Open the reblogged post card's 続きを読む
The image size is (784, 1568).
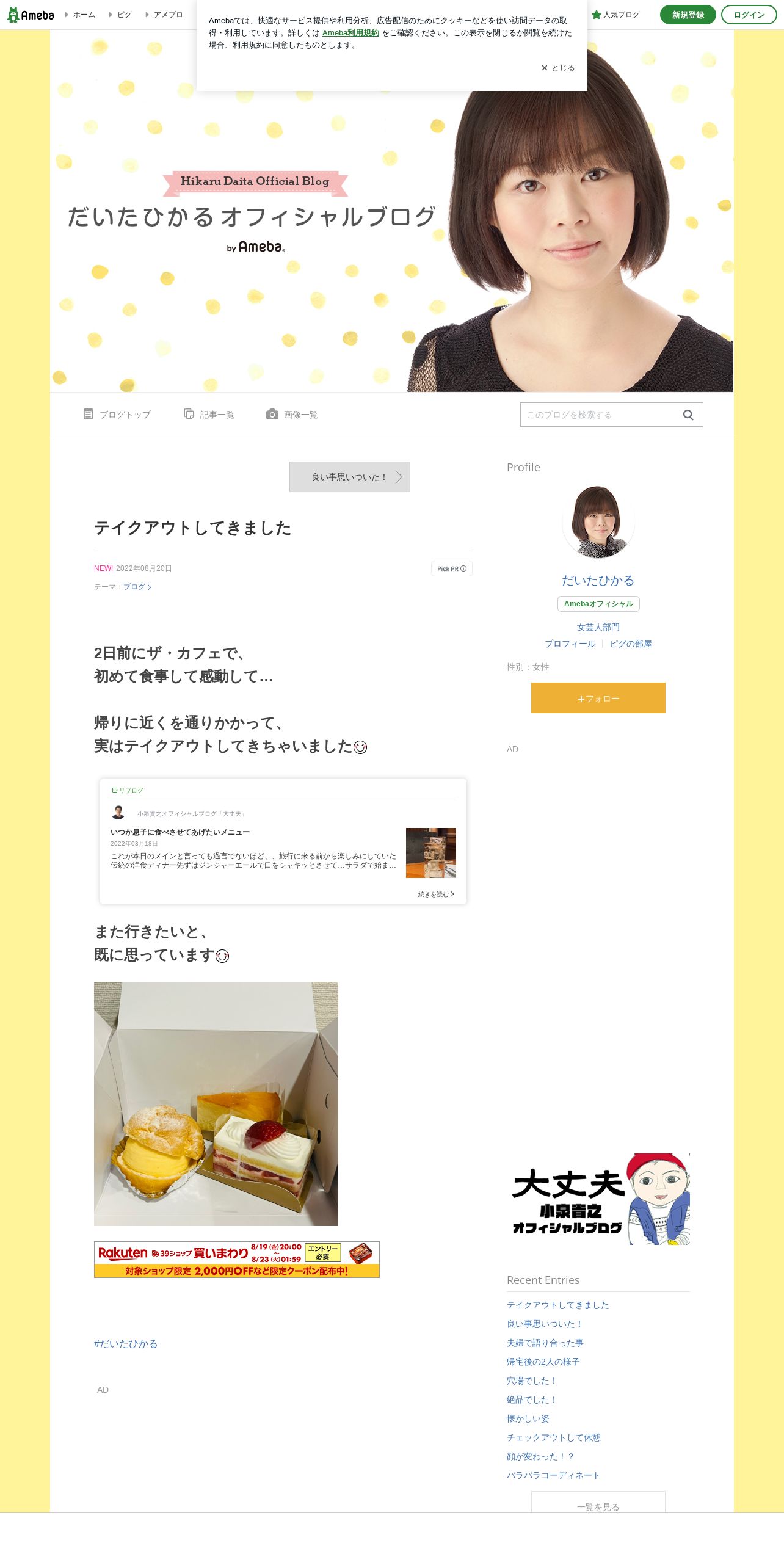[435, 894]
